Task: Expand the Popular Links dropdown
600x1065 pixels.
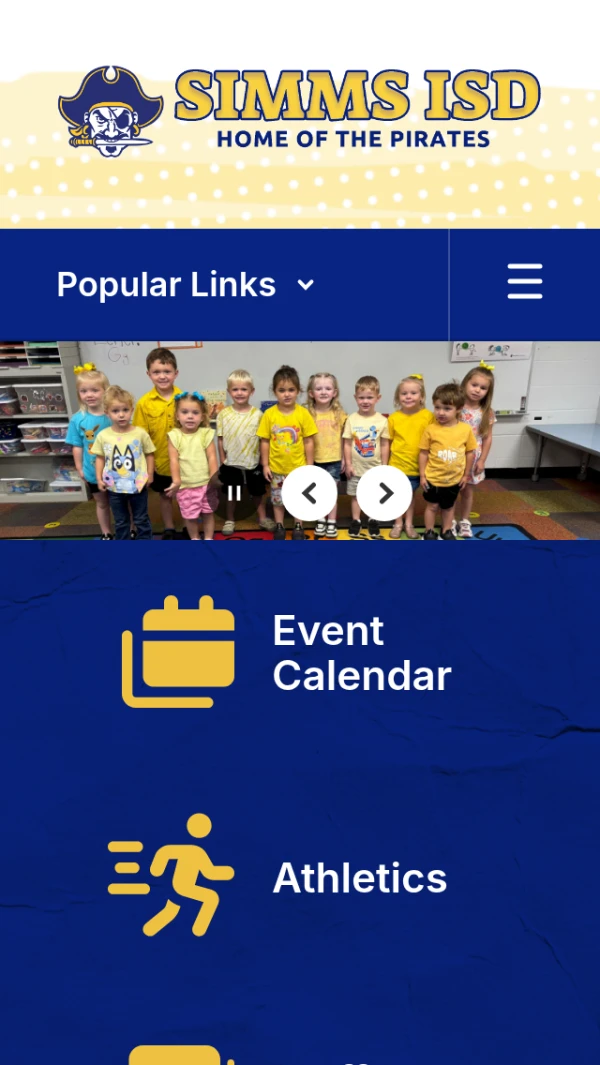Action: coord(186,285)
